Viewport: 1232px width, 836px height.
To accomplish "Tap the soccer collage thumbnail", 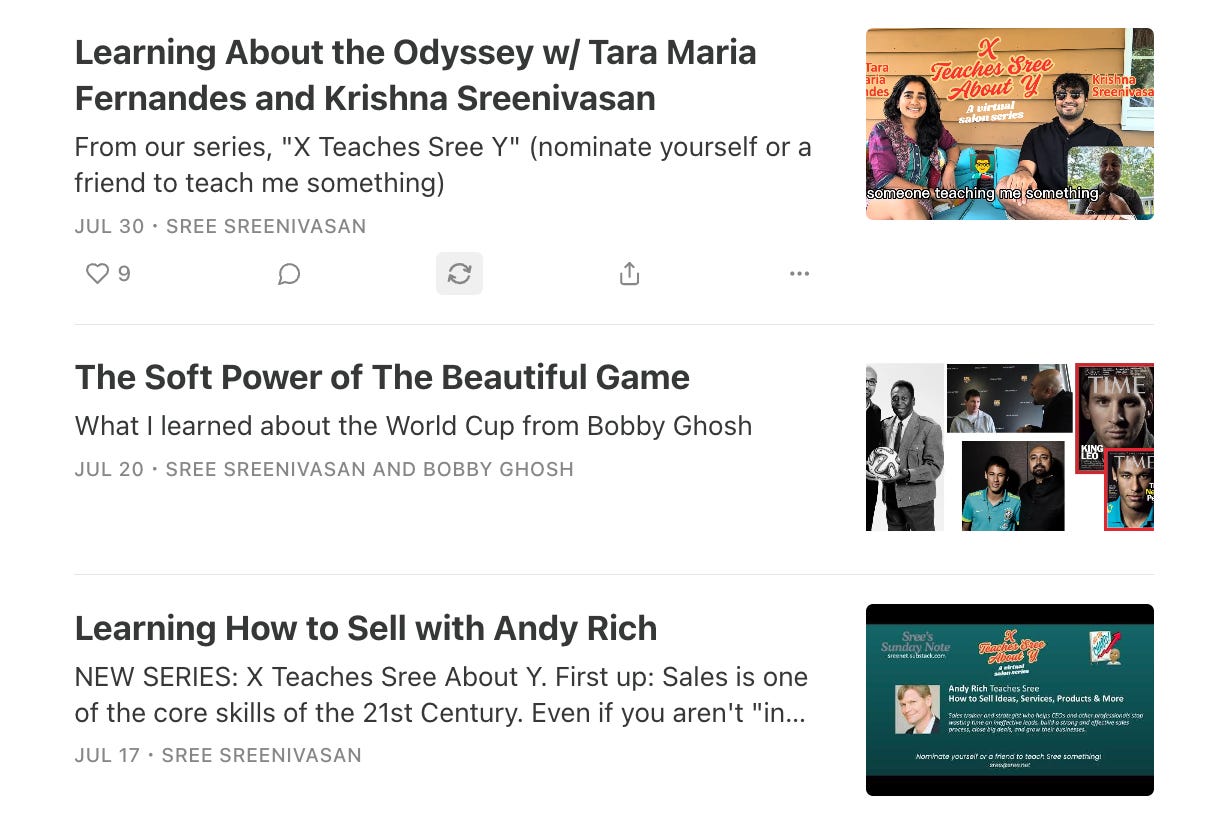I will coord(1009,447).
